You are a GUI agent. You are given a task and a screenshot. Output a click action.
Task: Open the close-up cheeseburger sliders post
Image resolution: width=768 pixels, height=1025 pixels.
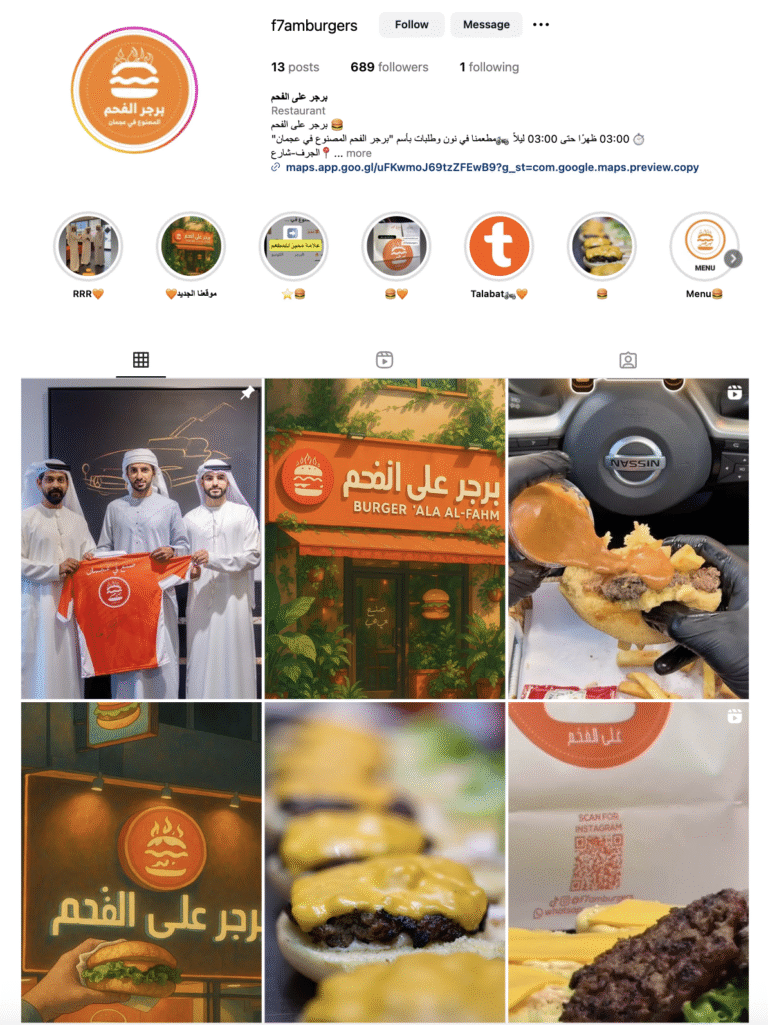coord(384,860)
